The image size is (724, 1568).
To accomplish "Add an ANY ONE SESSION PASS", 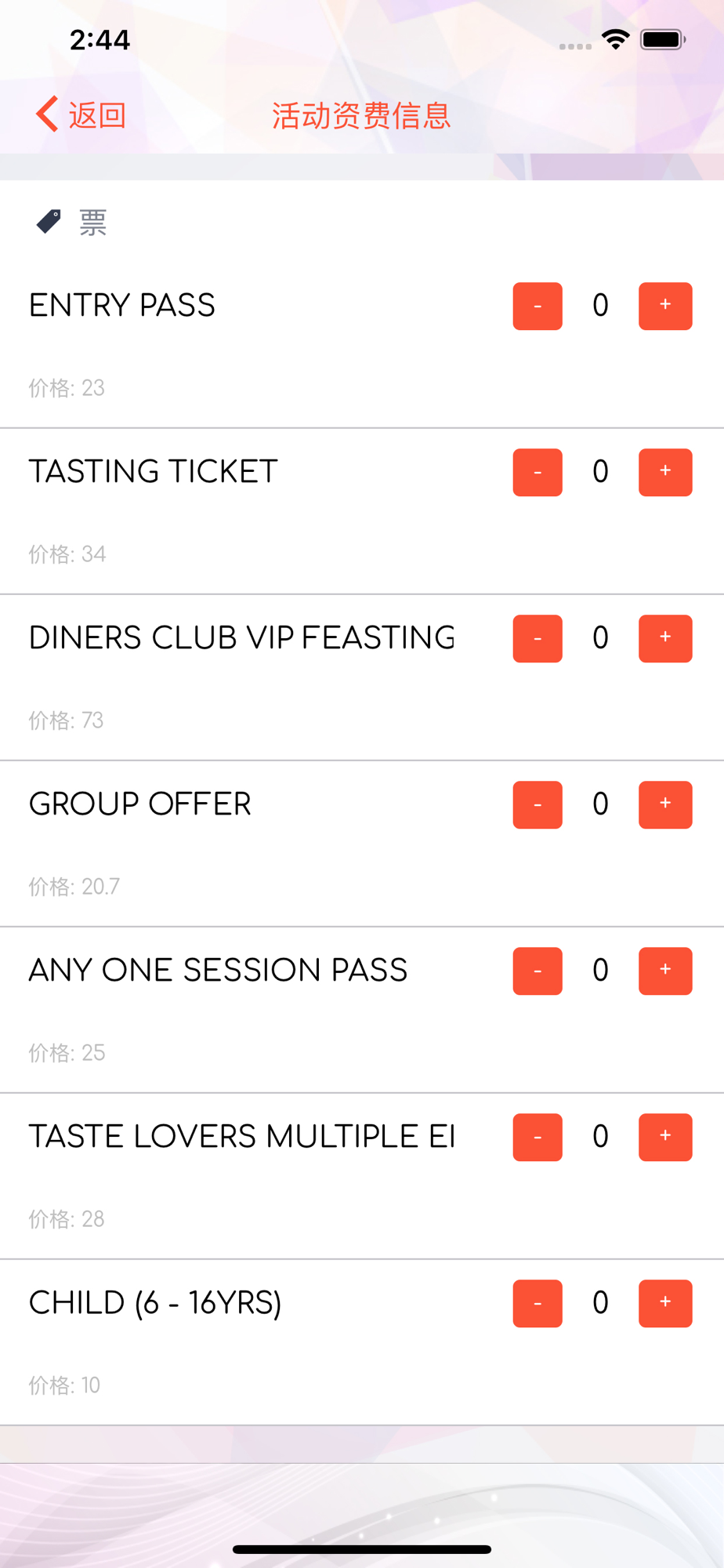I will (x=665, y=971).
